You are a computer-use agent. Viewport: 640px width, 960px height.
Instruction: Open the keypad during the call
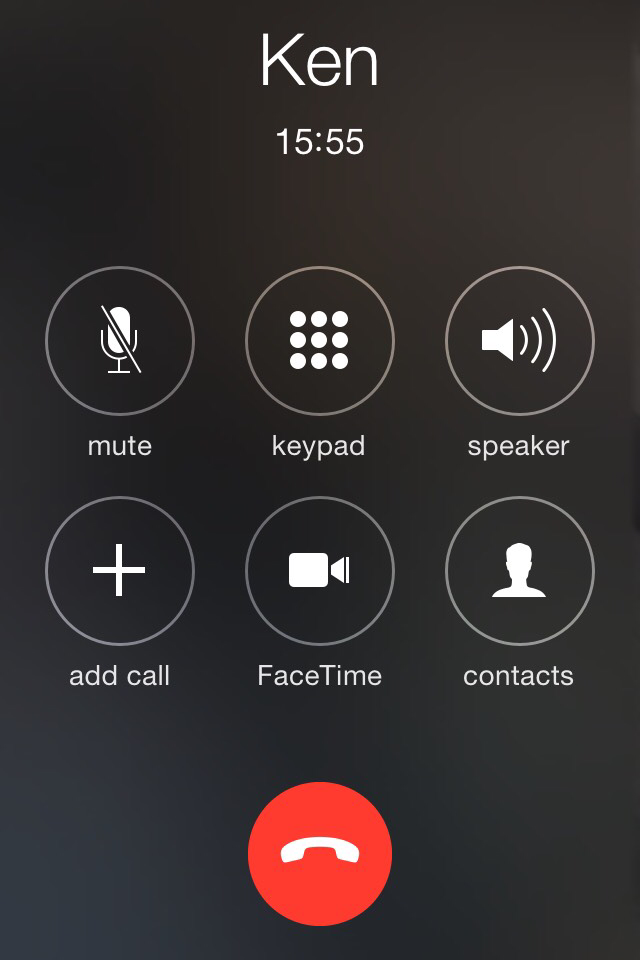320,341
